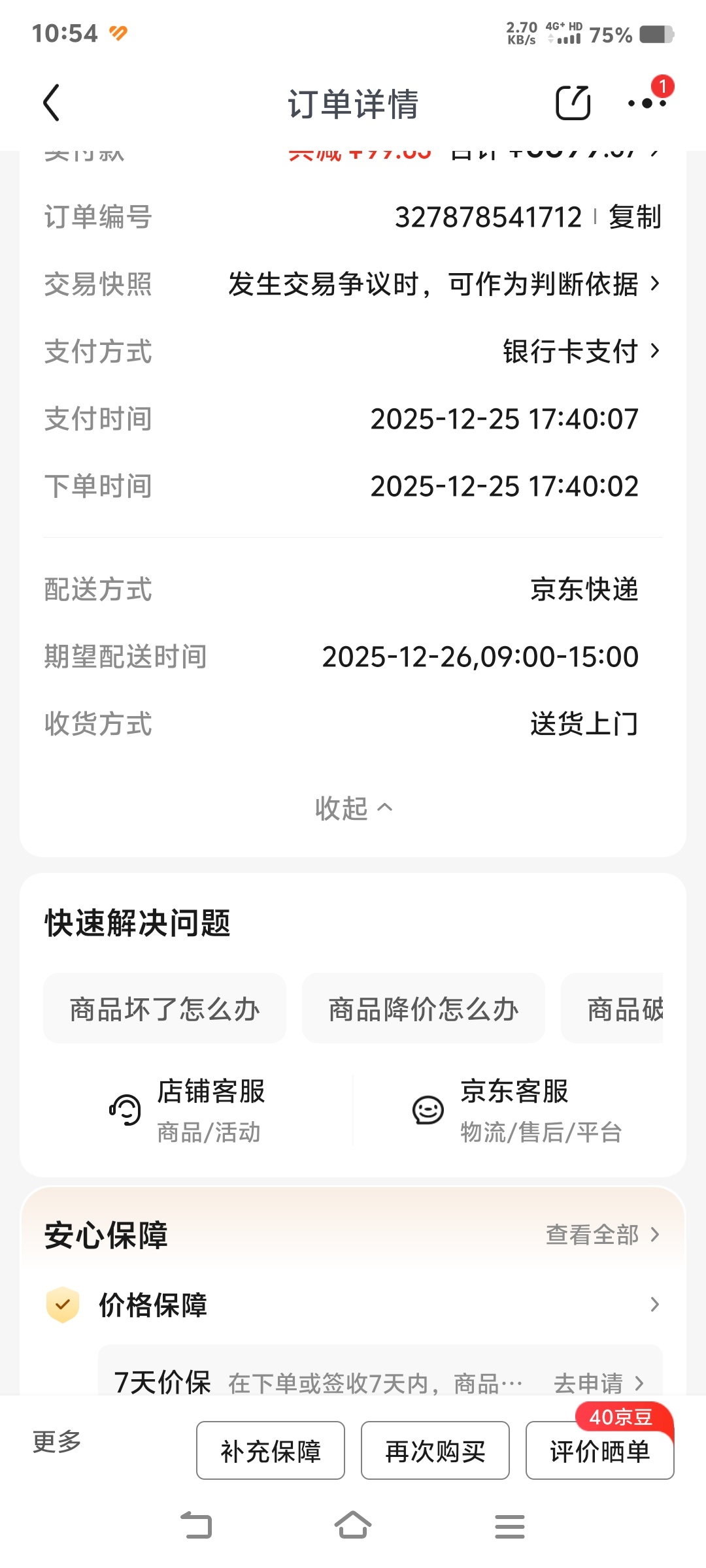Select the 商品坏了怎么办 chip
Screen dimensions: 706x1568
pos(165,1009)
